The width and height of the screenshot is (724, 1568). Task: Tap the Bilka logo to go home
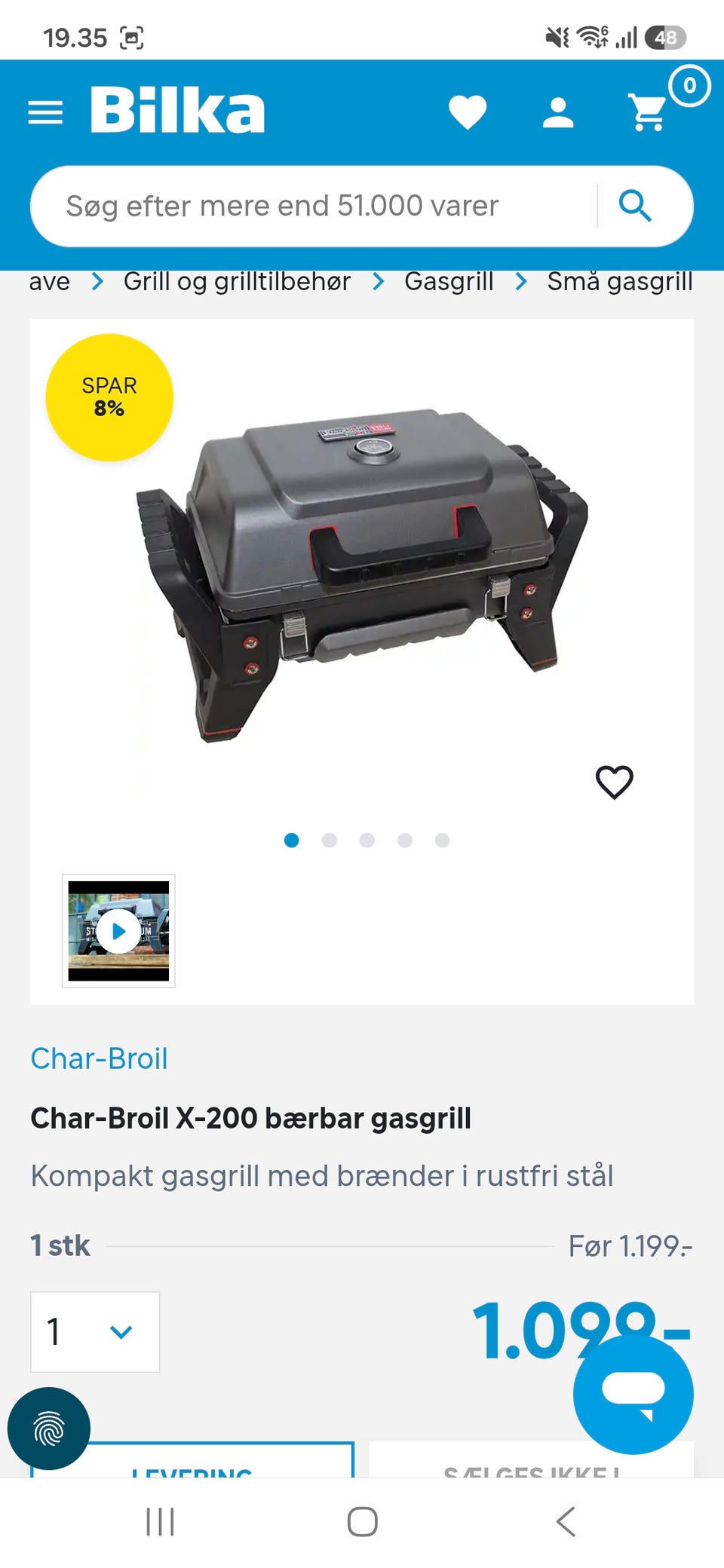click(x=178, y=110)
